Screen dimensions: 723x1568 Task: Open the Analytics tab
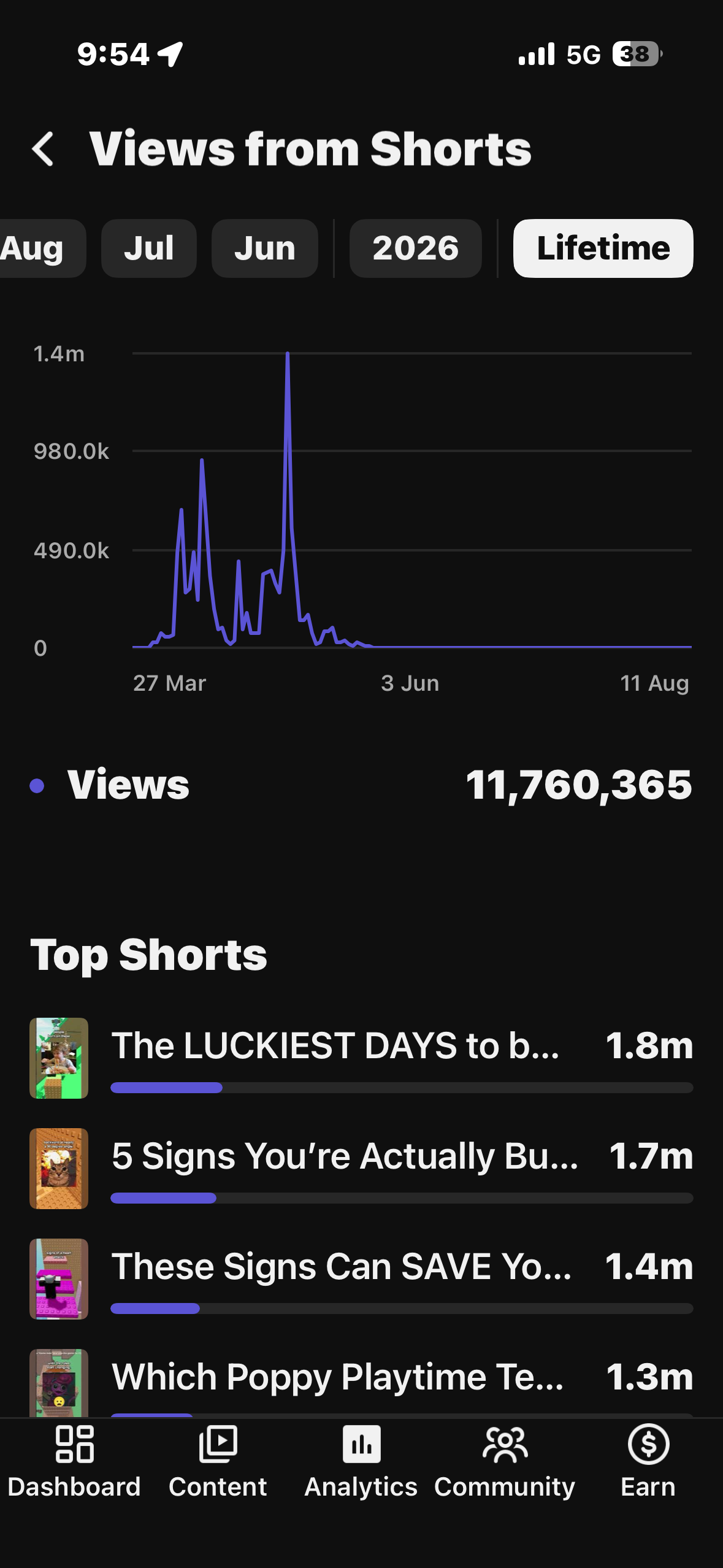coord(361,1462)
